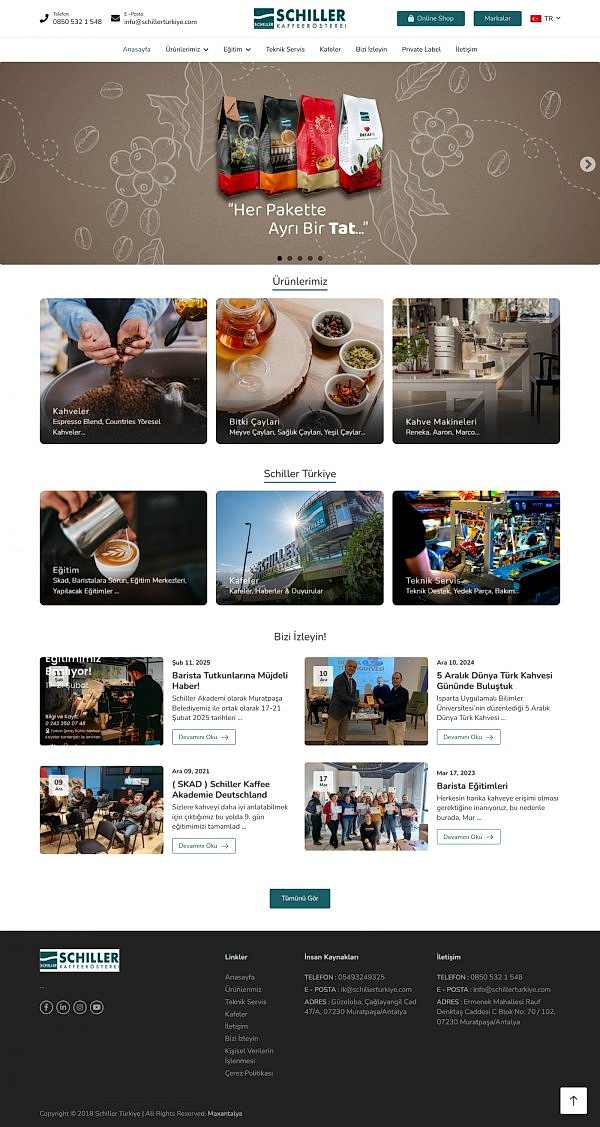Open the Online Shop button

tap(430, 18)
